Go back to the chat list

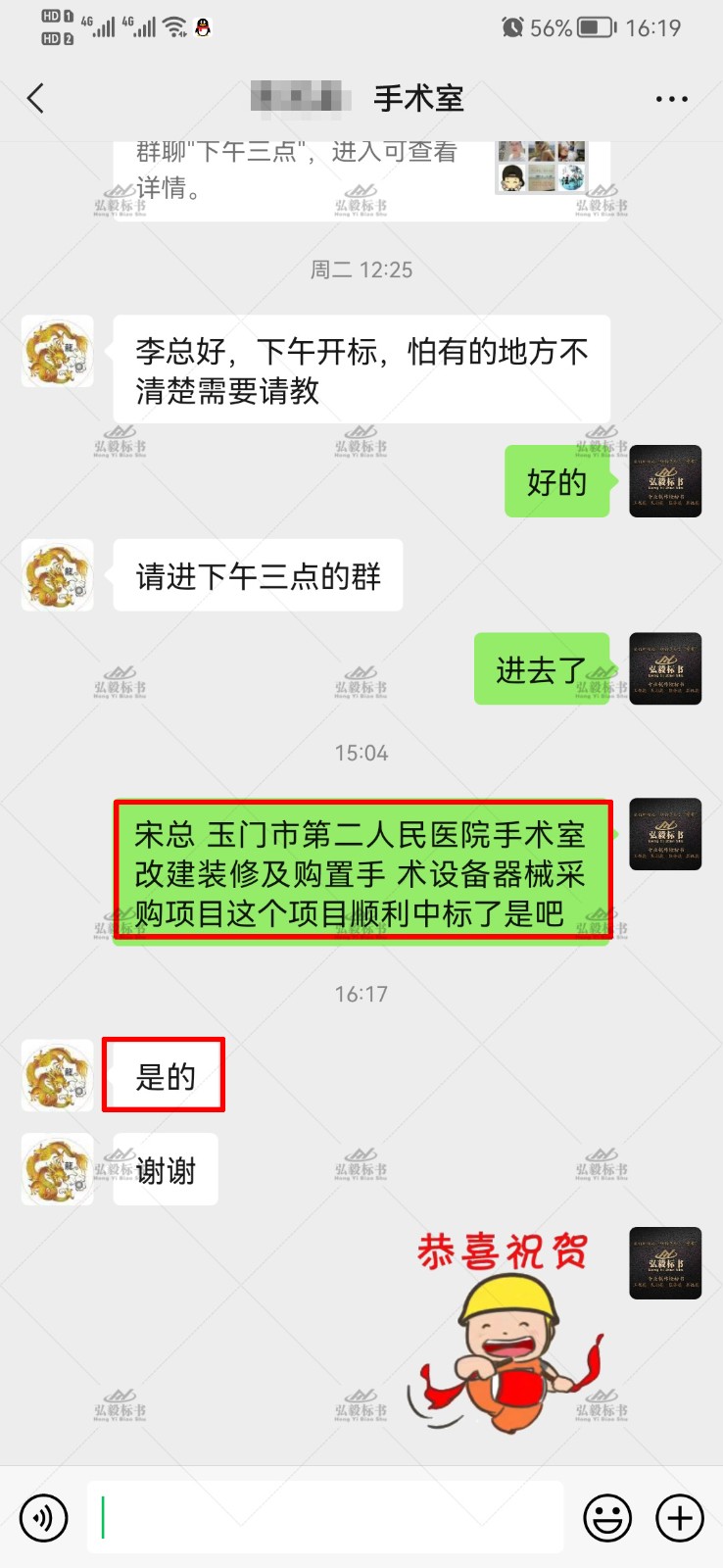(x=36, y=98)
